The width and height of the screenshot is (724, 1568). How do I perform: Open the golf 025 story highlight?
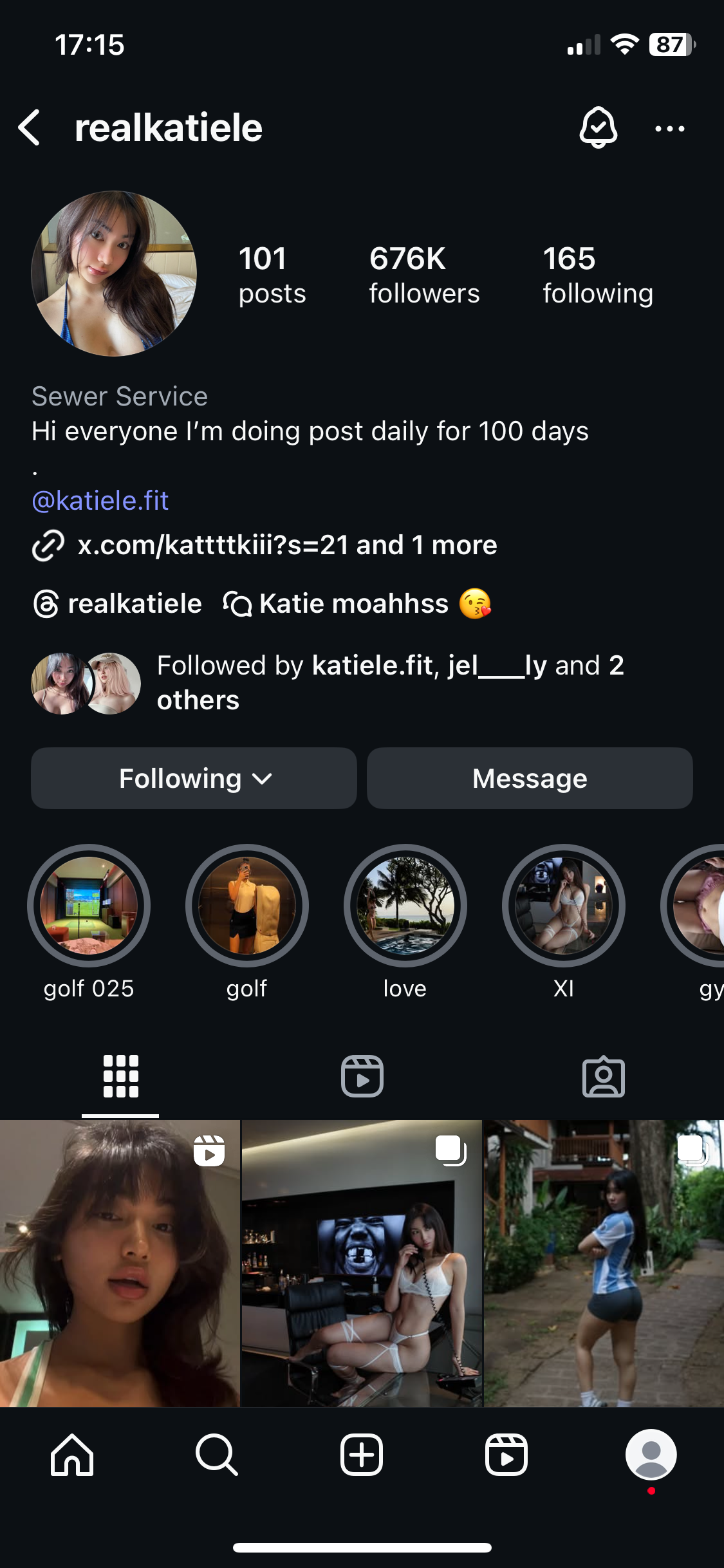89,906
